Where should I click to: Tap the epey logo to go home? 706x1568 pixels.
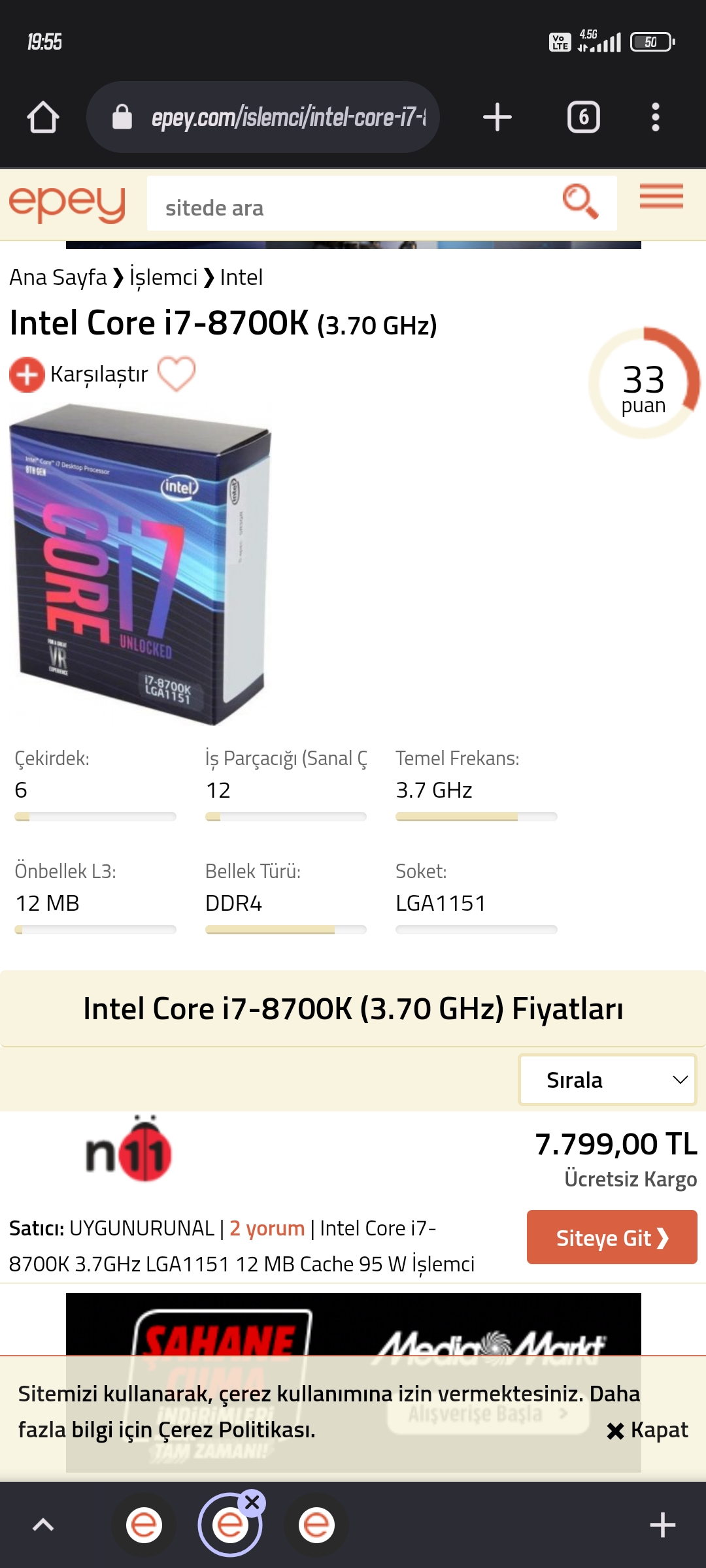point(67,204)
